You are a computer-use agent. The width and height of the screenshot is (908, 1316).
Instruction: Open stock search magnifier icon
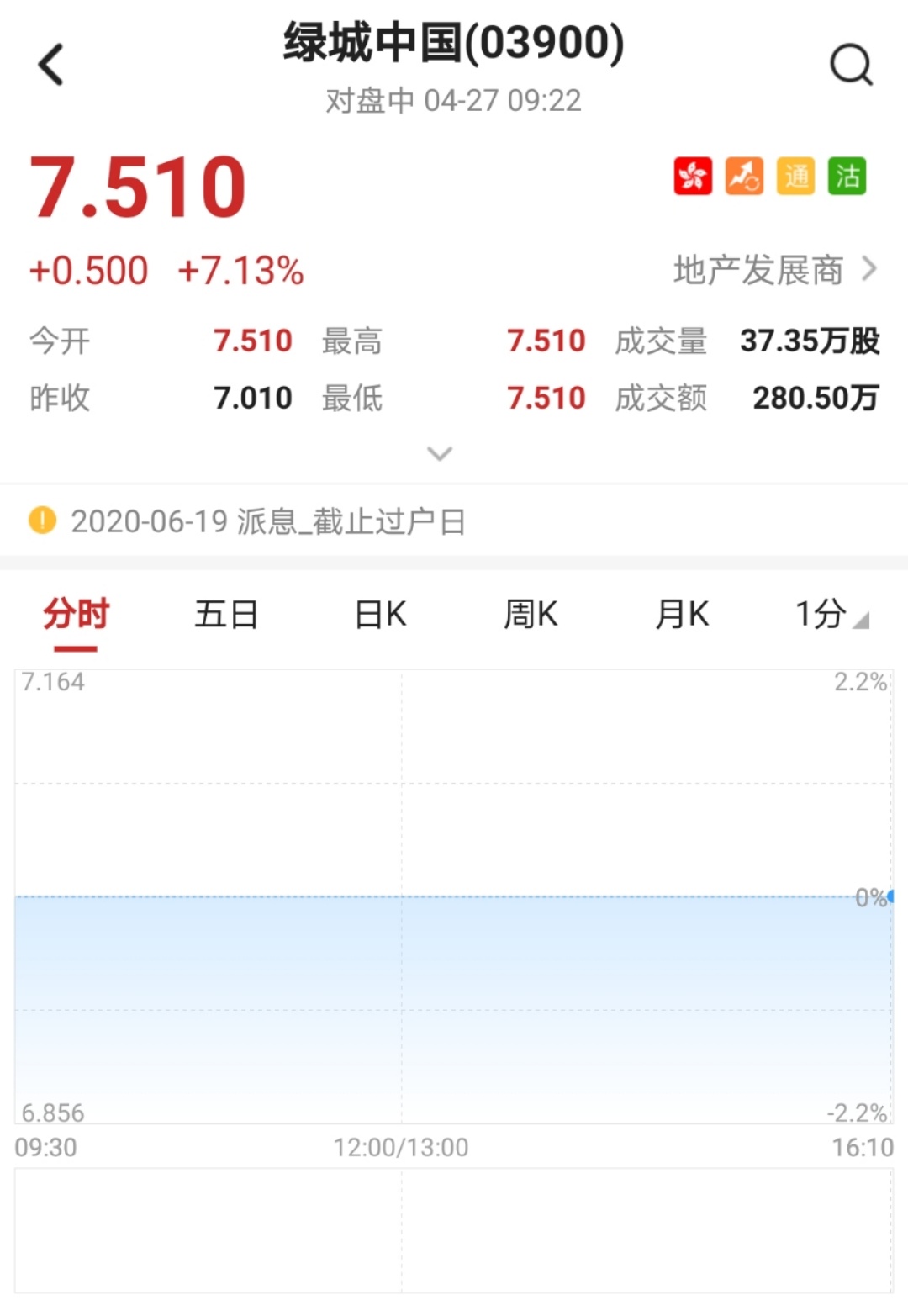851,65
